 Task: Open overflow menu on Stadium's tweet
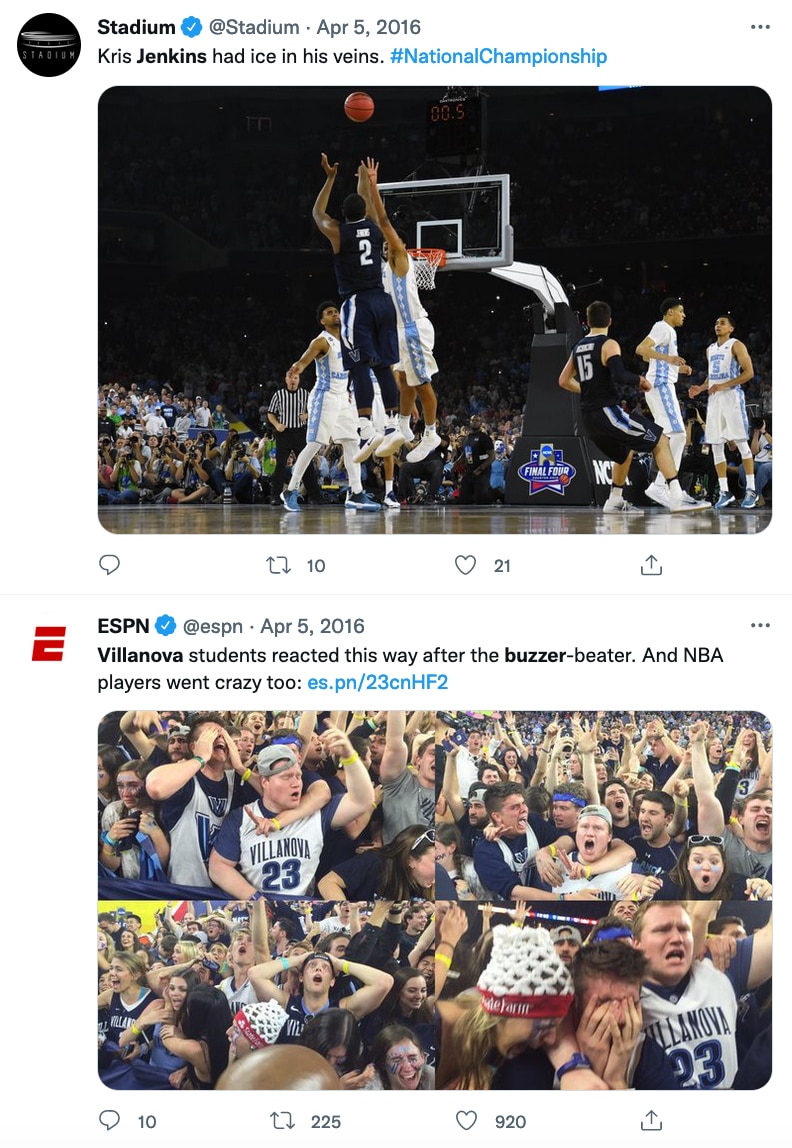click(x=760, y=27)
